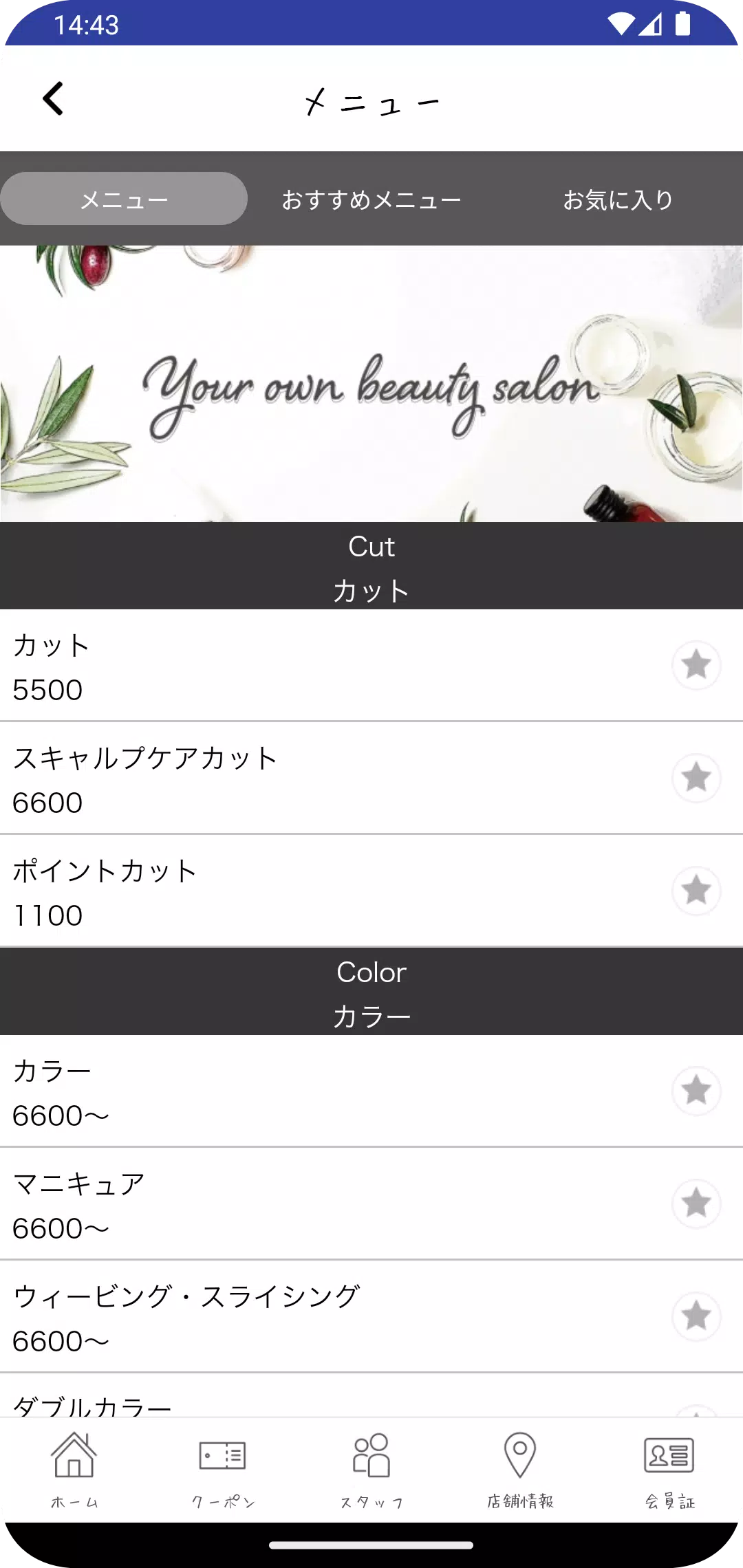
Task: Navigate back with the chevron arrow
Action: tap(52, 100)
